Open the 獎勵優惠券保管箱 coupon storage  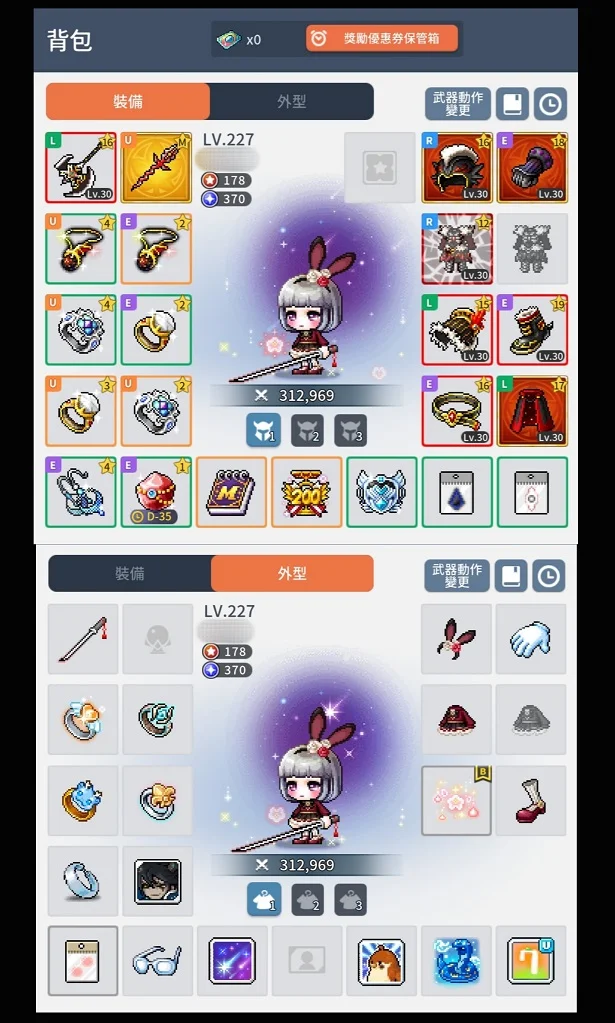click(x=382, y=39)
